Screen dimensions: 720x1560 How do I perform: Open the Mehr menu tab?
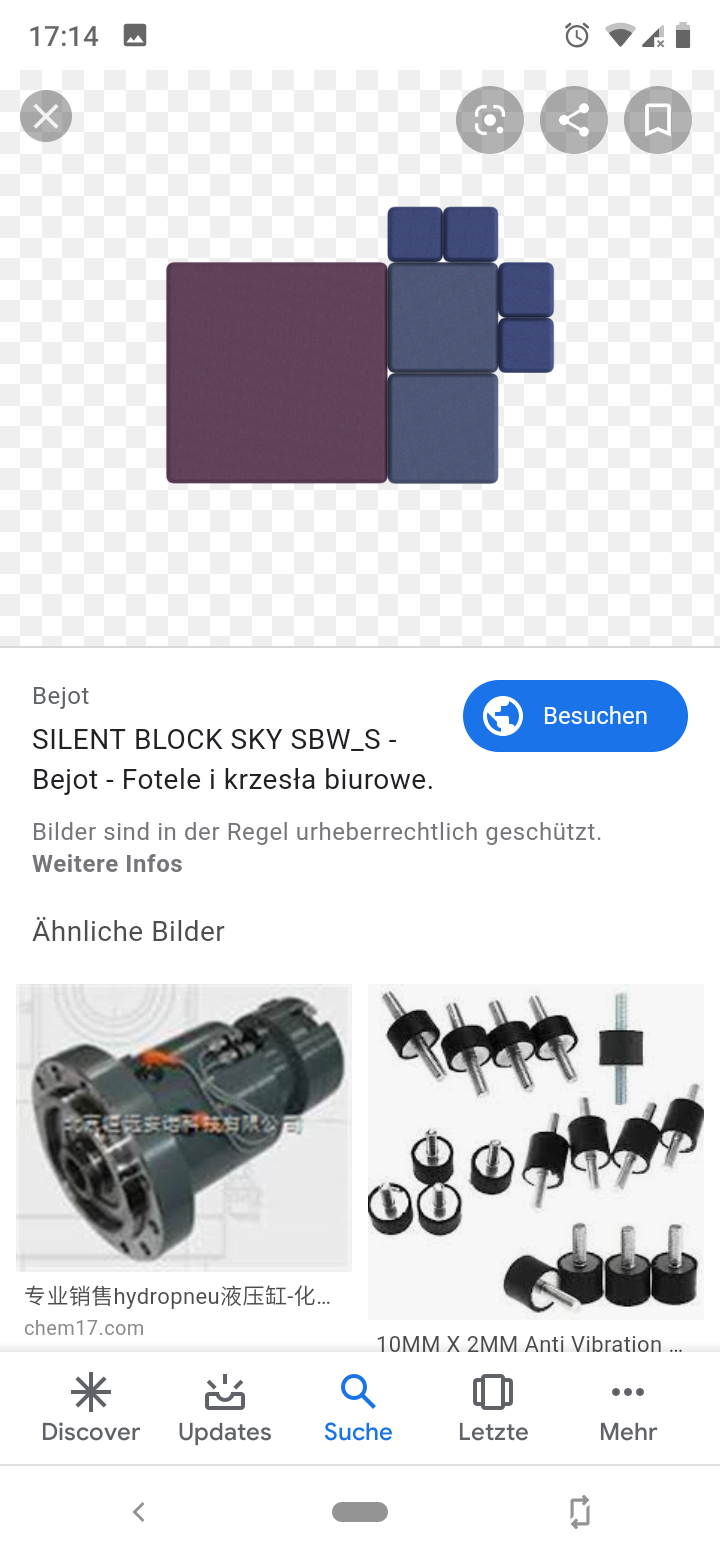pos(628,1408)
